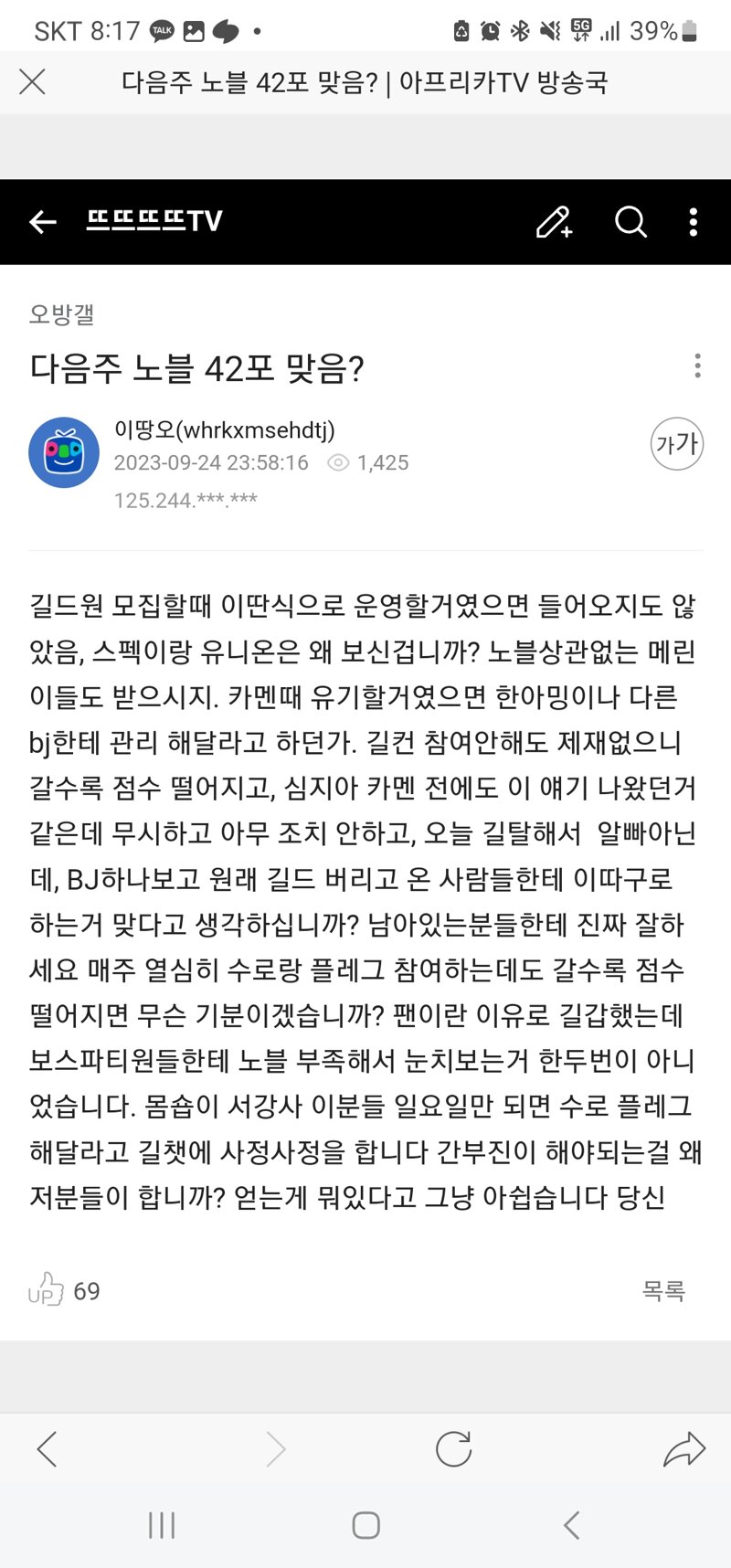731x1568 pixels.
Task: Open recent apps from the navigation bar
Action: click(162, 1525)
